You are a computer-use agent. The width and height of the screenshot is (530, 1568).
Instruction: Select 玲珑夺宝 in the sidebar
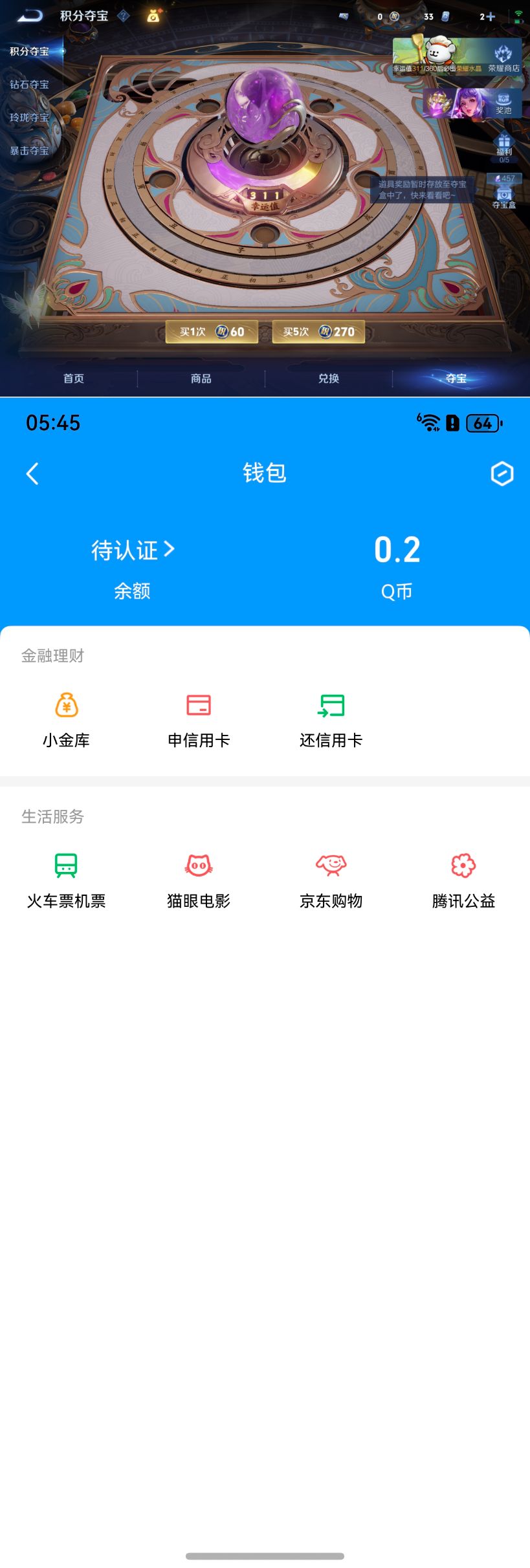(x=28, y=118)
